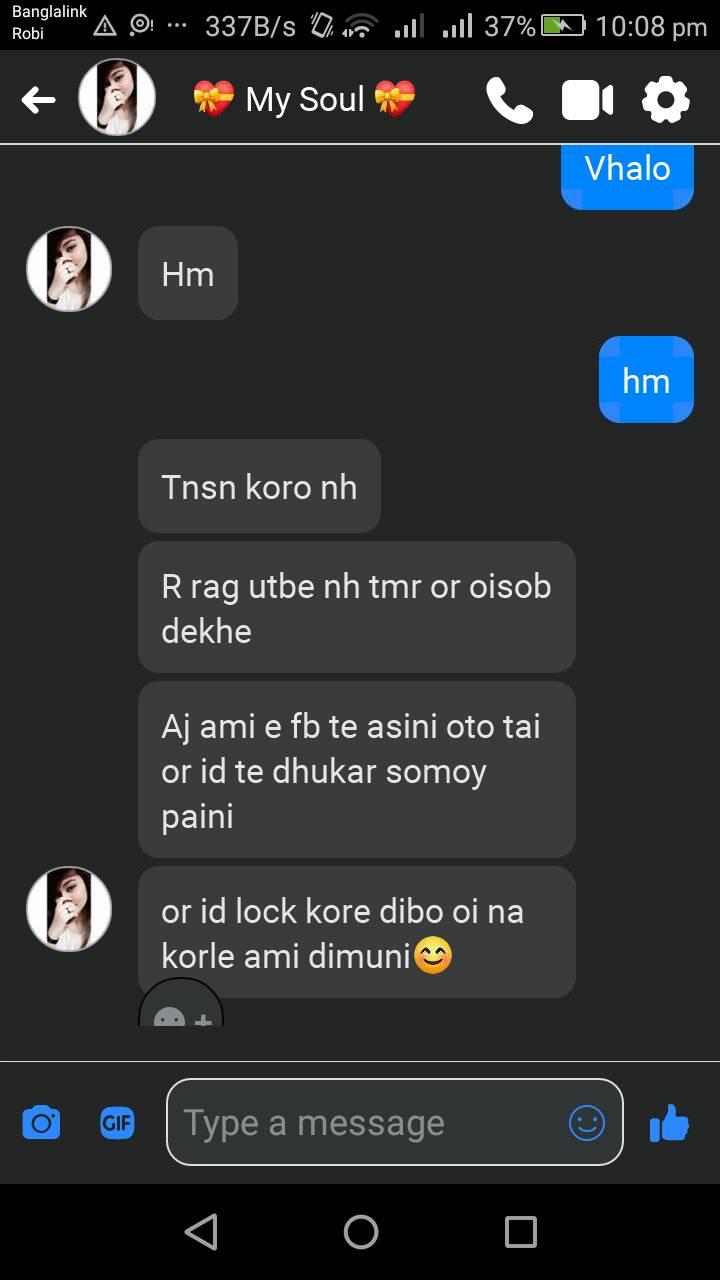Image resolution: width=720 pixels, height=1280 pixels.
Task: Tap the system home button
Action: point(361,1232)
